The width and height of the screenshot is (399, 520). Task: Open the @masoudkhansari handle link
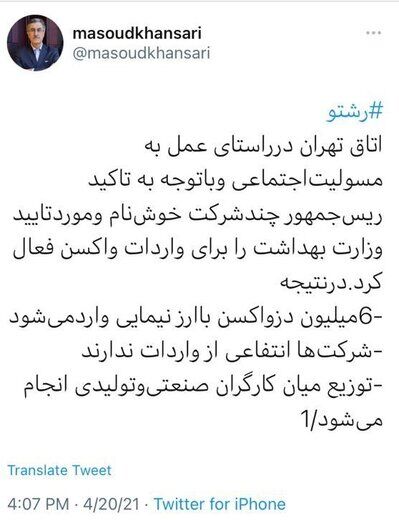point(141,54)
